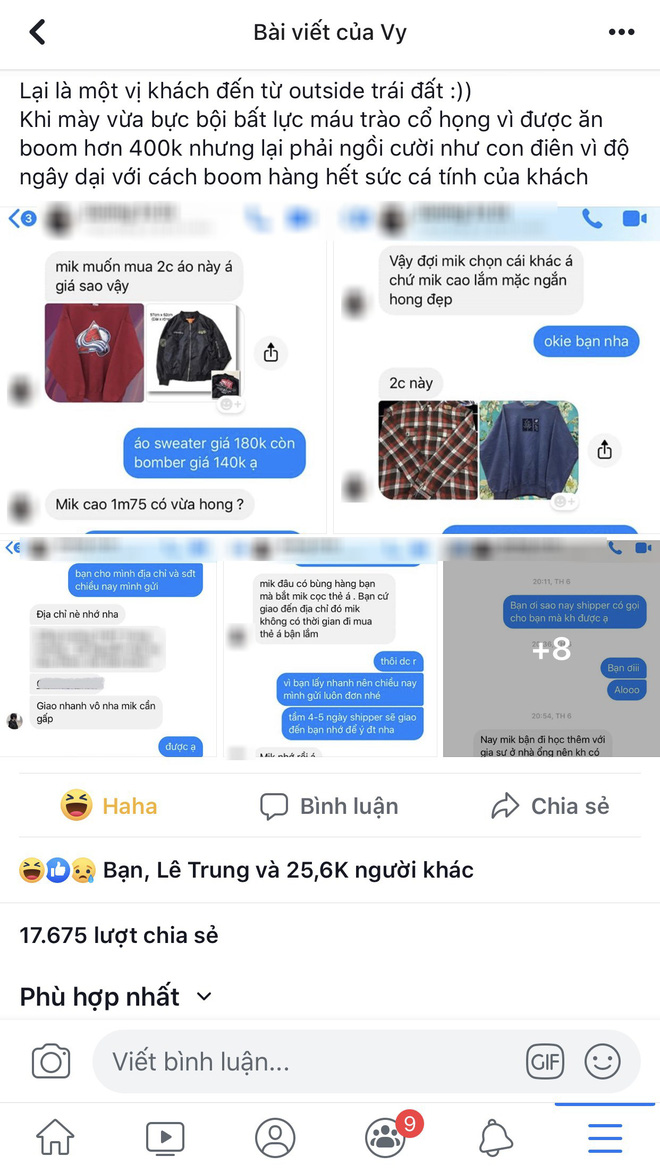This screenshot has width=660, height=1173.
Task: Open the hamburger menu tab
Action: [x=605, y=1137]
